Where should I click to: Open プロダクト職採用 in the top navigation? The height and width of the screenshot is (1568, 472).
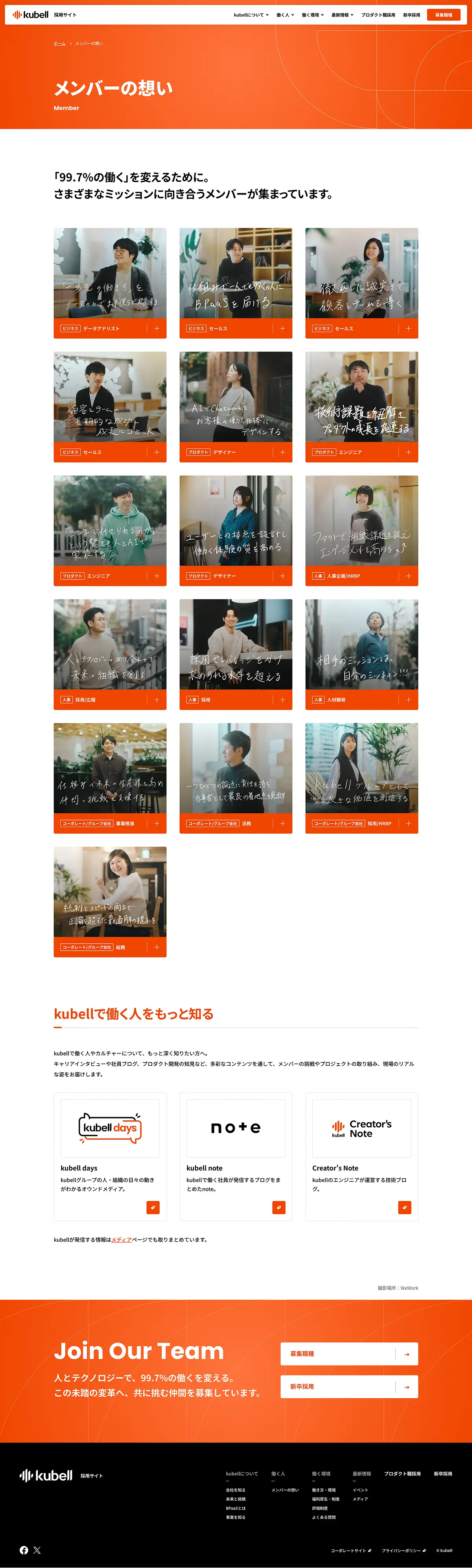[x=378, y=15]
